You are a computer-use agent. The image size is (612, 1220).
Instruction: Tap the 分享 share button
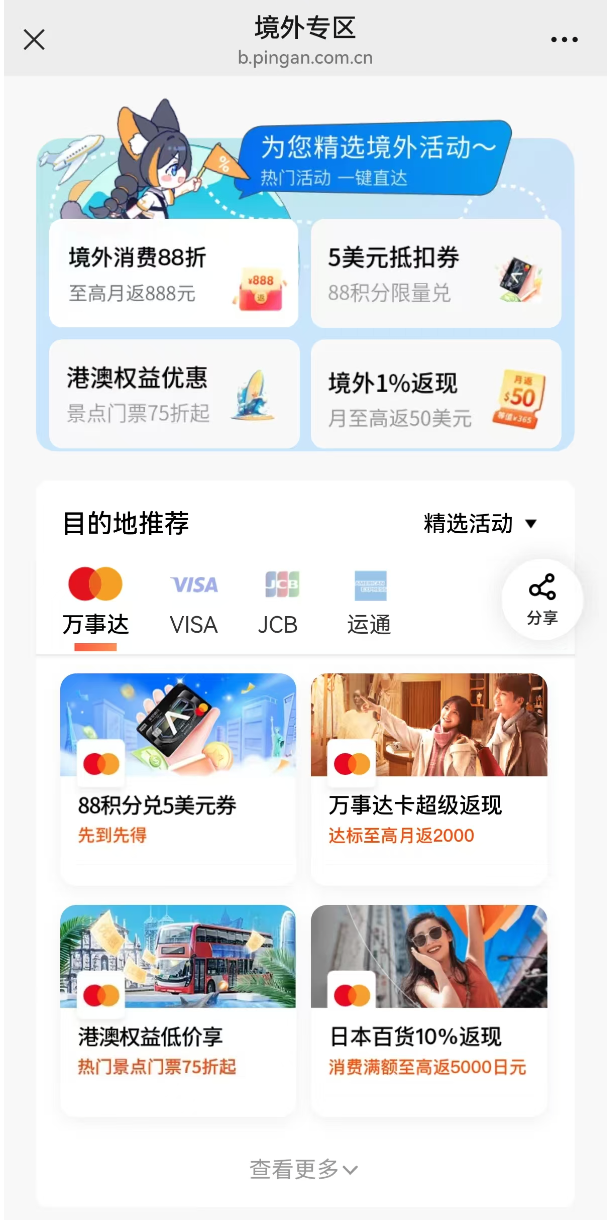coord(542,598)
